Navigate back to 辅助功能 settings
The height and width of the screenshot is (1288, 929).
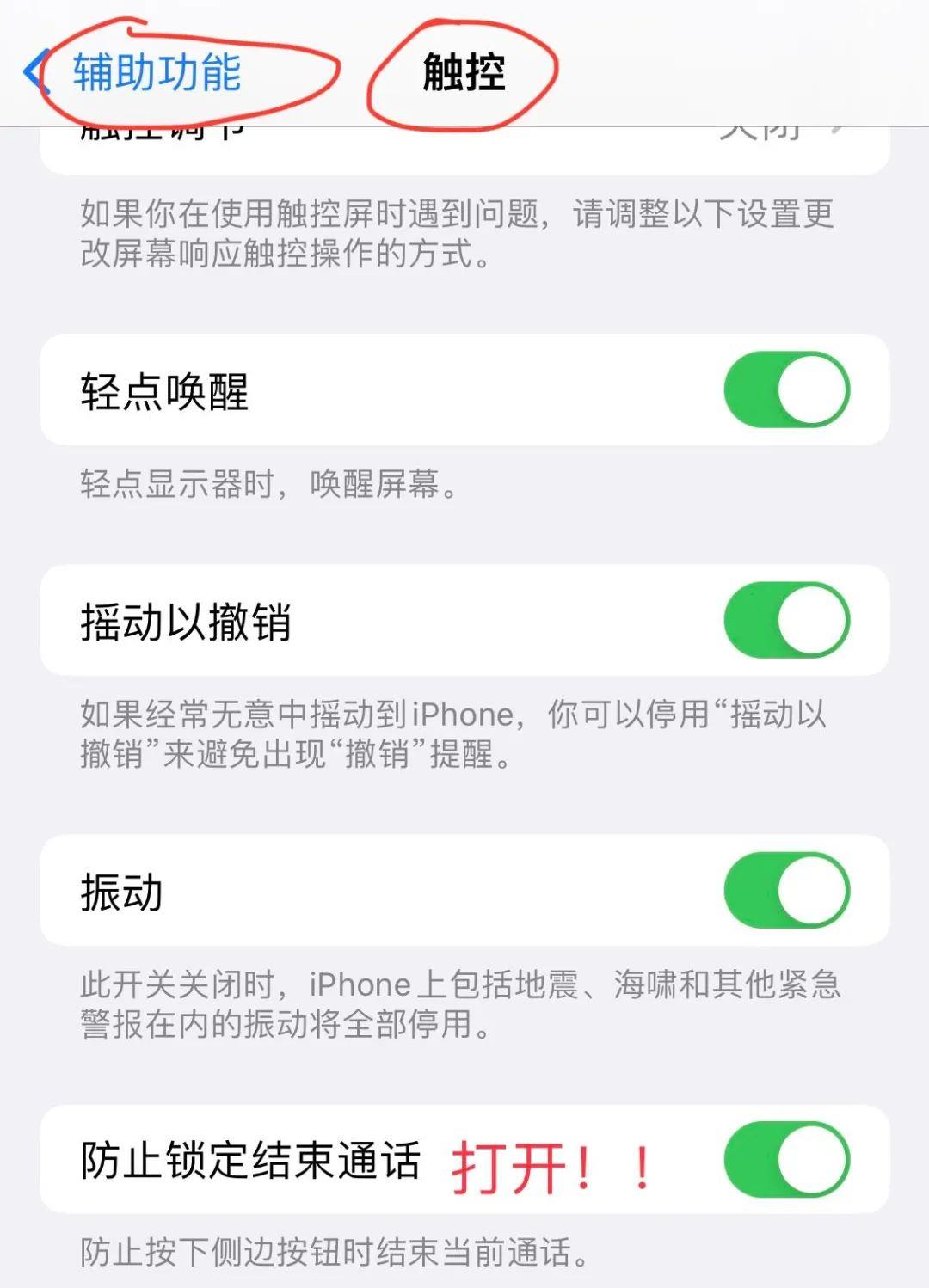155,73
